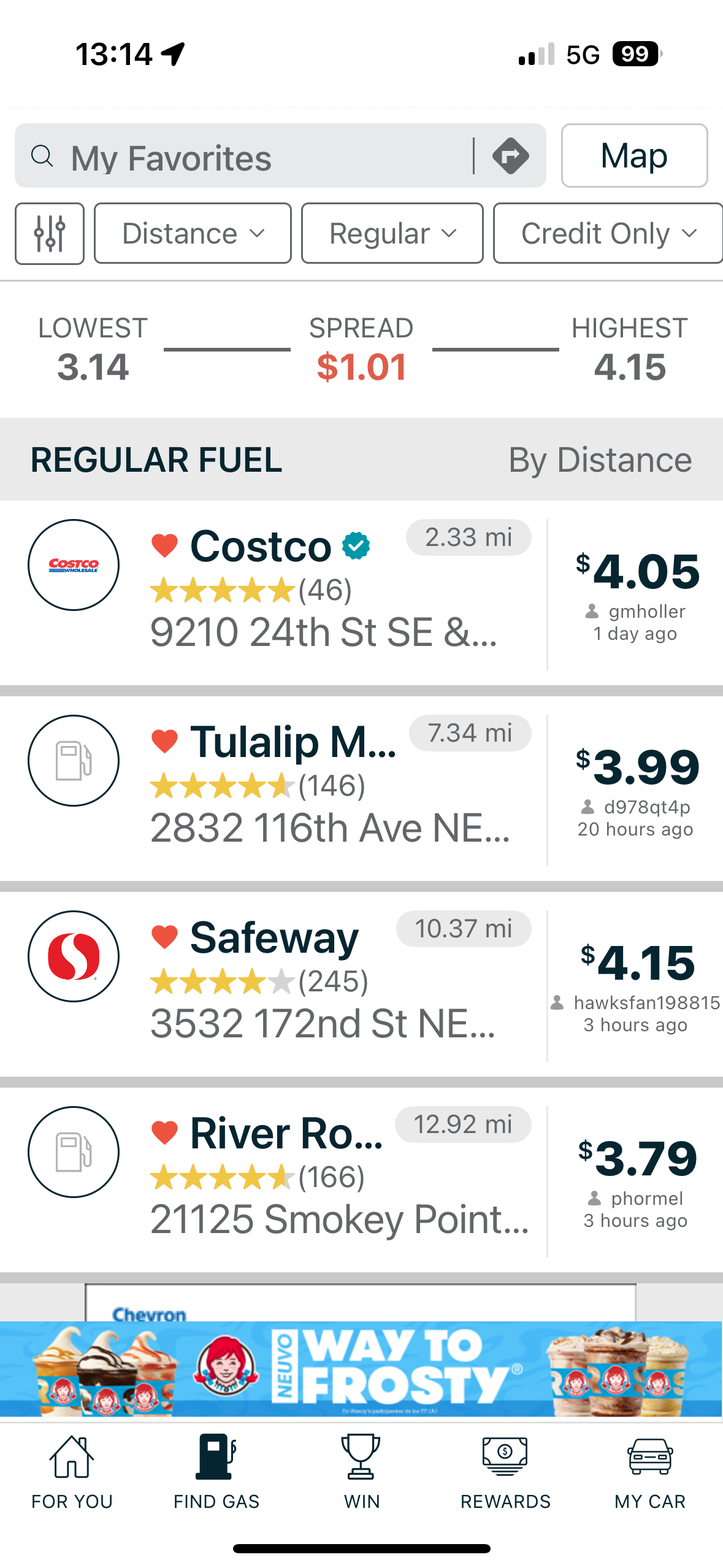
Task: Remove Safeway from favorites via heart
Action: pos(164,937)
